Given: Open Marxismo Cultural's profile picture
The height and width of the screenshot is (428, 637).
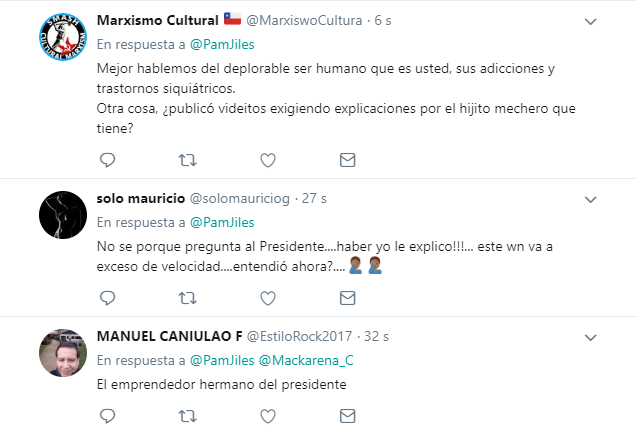Looking at the screenshot, I should [59, 40].
